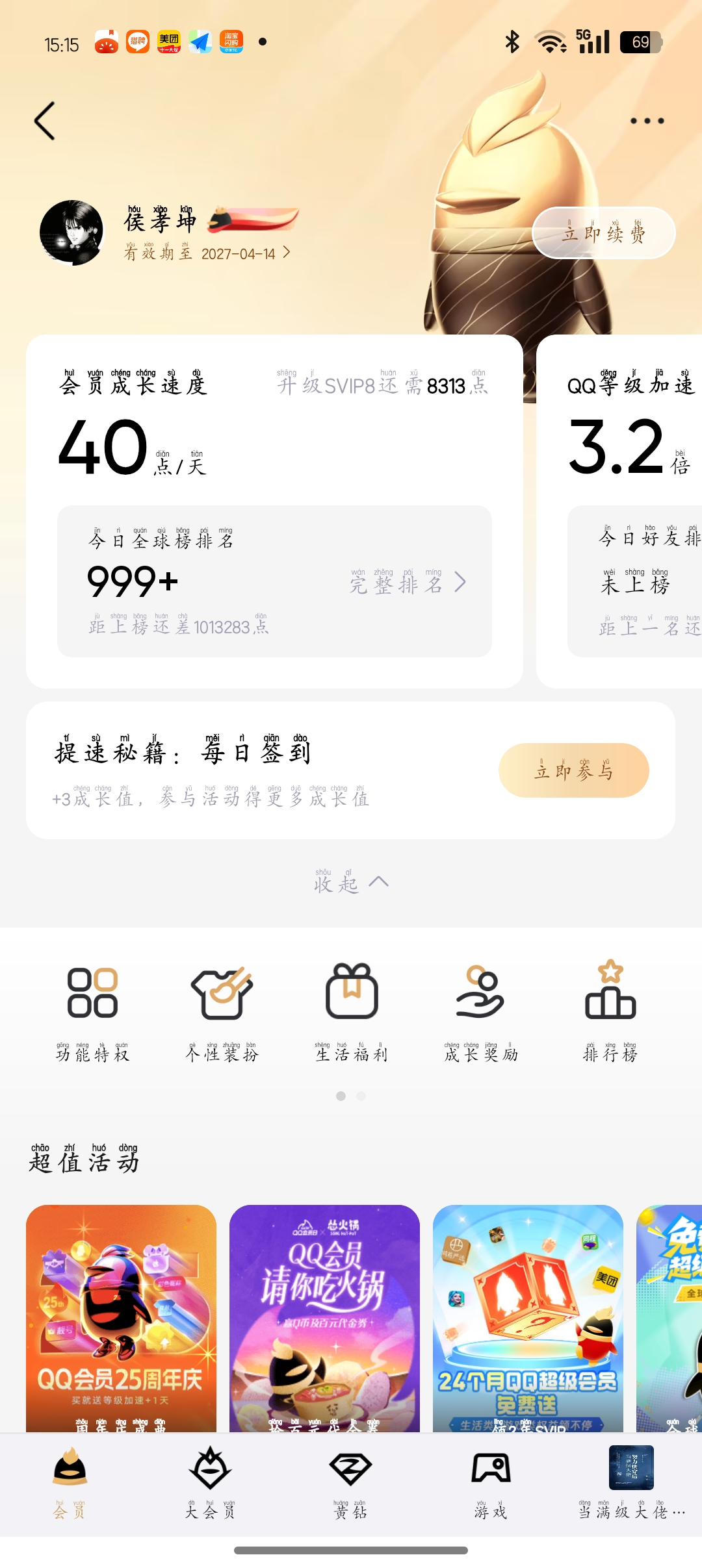This screenshot has height=1568, width=702.
Task: Open QQ会员25周年庆 activity card
Action: pos(121,1317)
